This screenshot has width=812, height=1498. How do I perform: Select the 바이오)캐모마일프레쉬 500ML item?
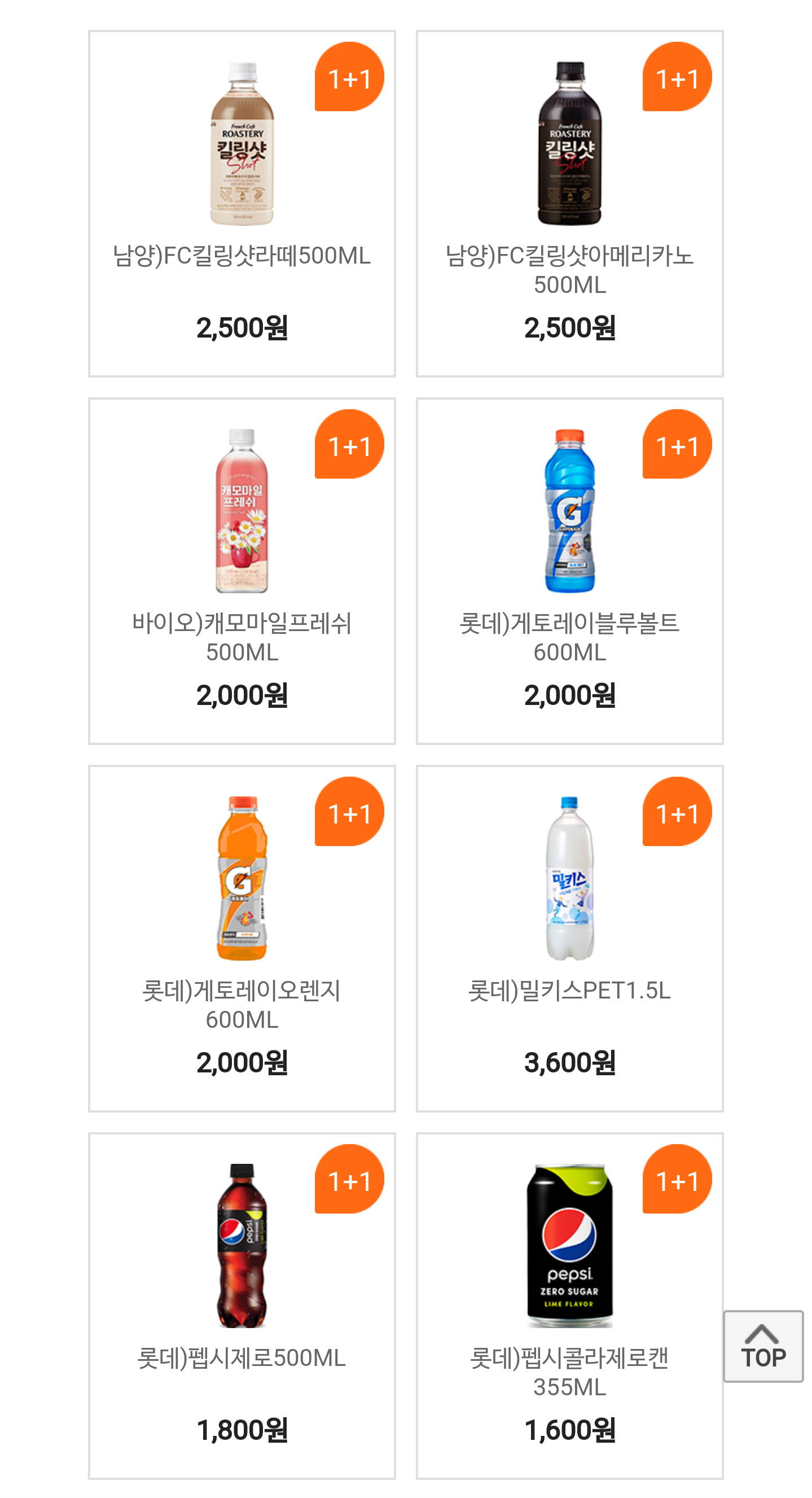tap(242, 571)
